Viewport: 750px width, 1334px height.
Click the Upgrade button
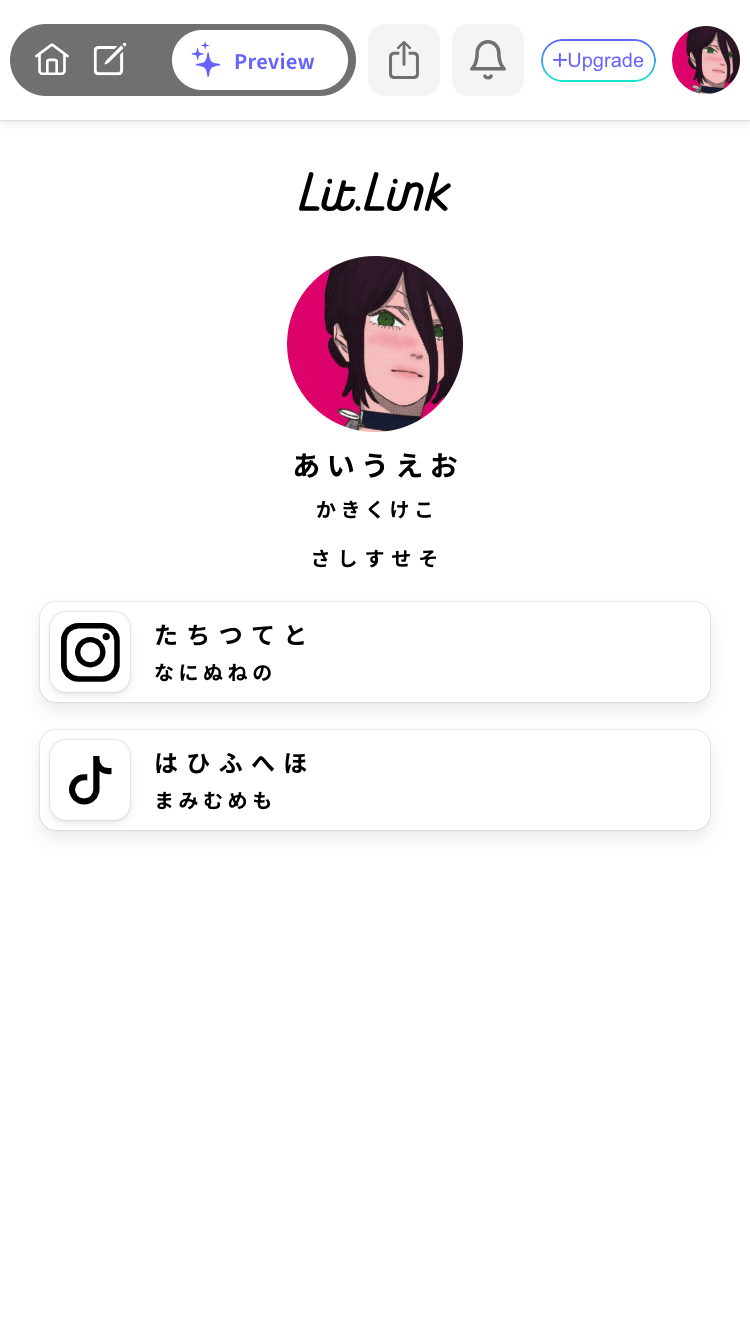[x=598, y=60]
